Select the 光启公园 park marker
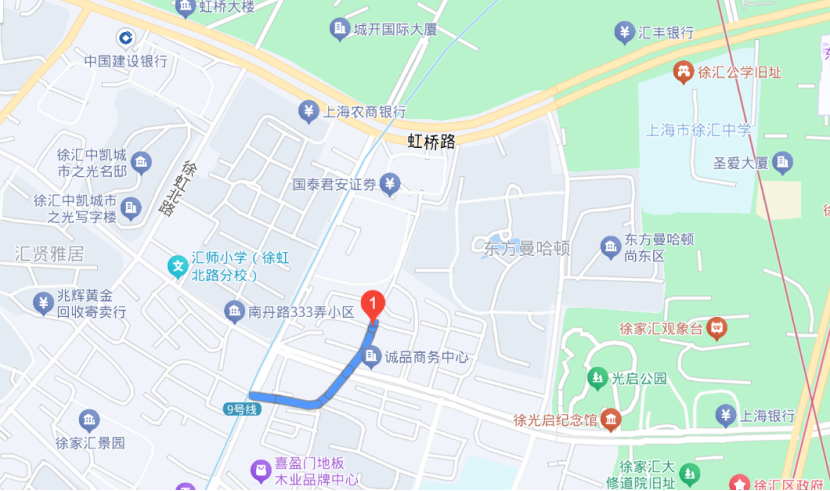This screenshot has width=830, height=491. (x=597, y=377)
